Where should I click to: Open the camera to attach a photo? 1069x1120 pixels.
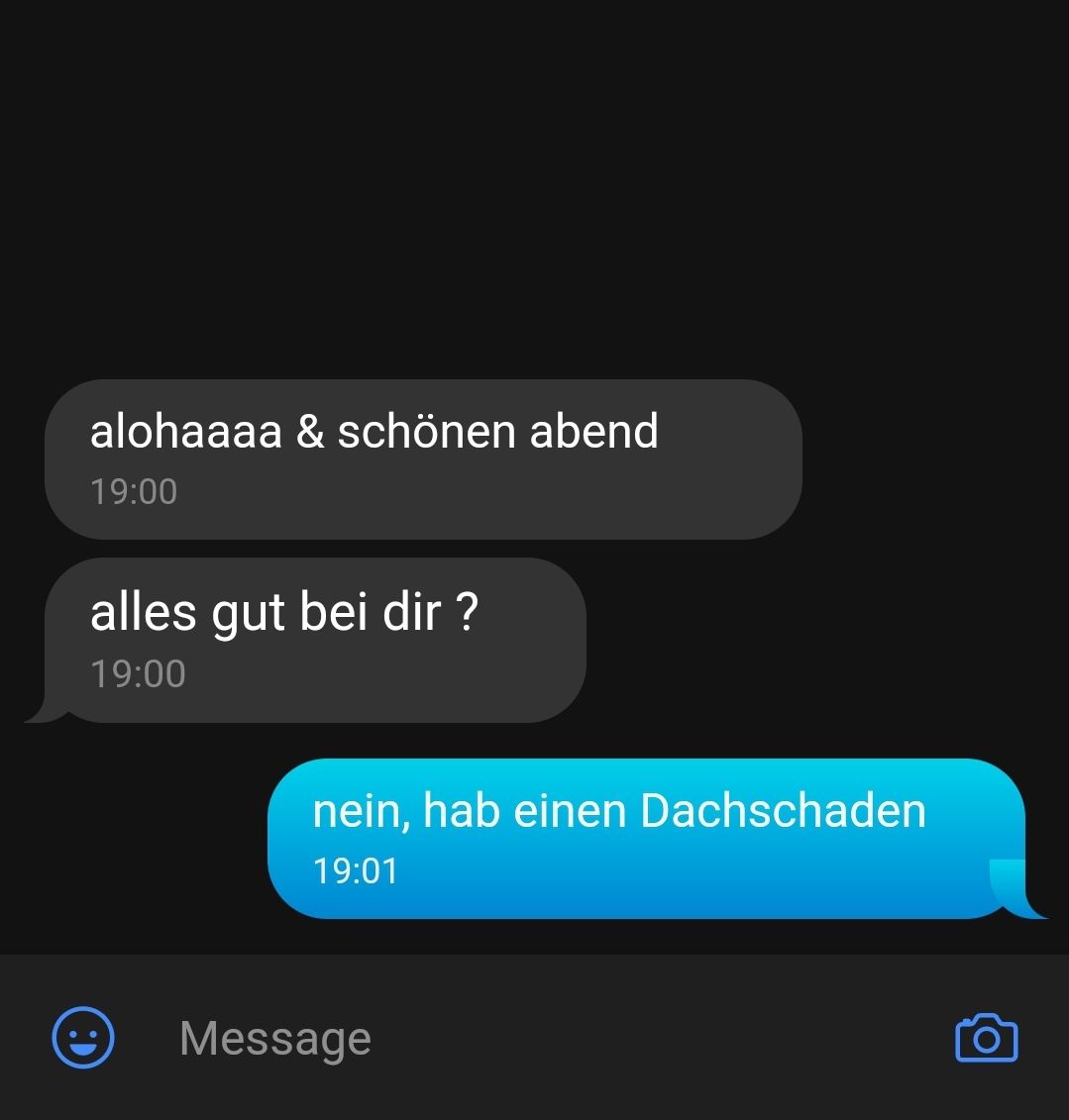click(986, 1038)
